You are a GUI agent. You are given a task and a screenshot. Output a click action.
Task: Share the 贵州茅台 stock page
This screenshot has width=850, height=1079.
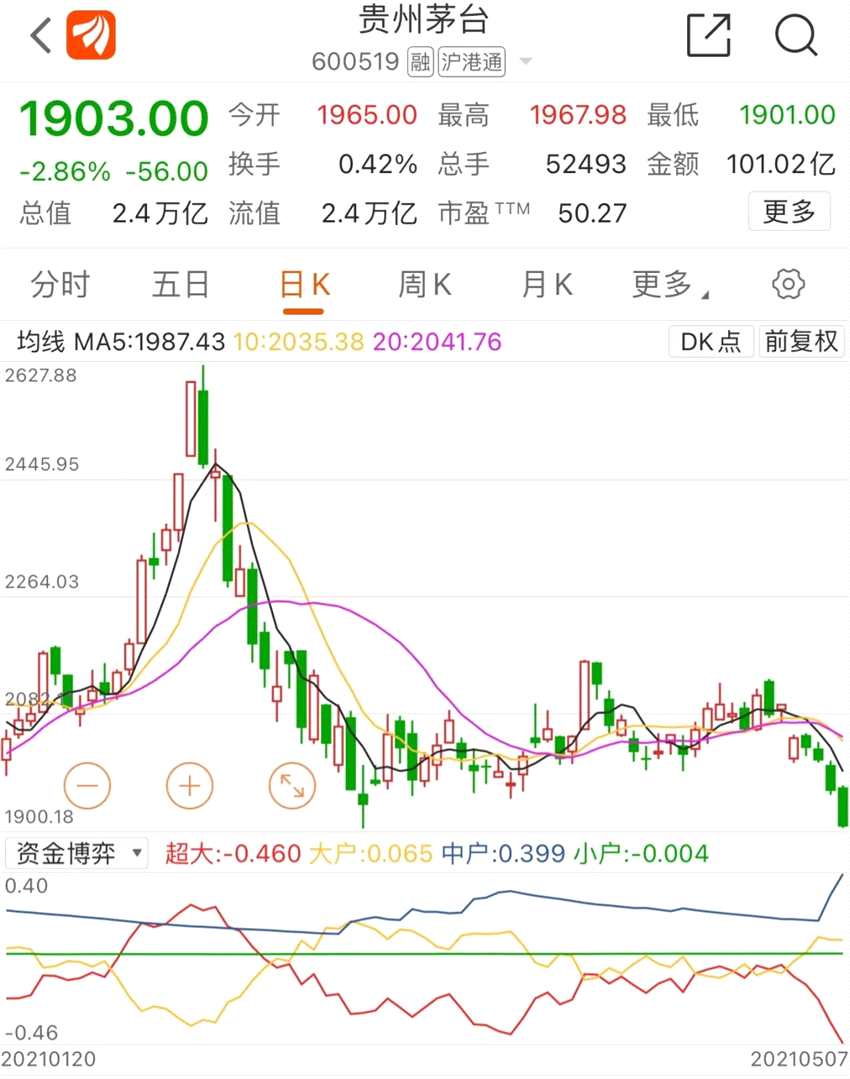[x=709, y=36]
